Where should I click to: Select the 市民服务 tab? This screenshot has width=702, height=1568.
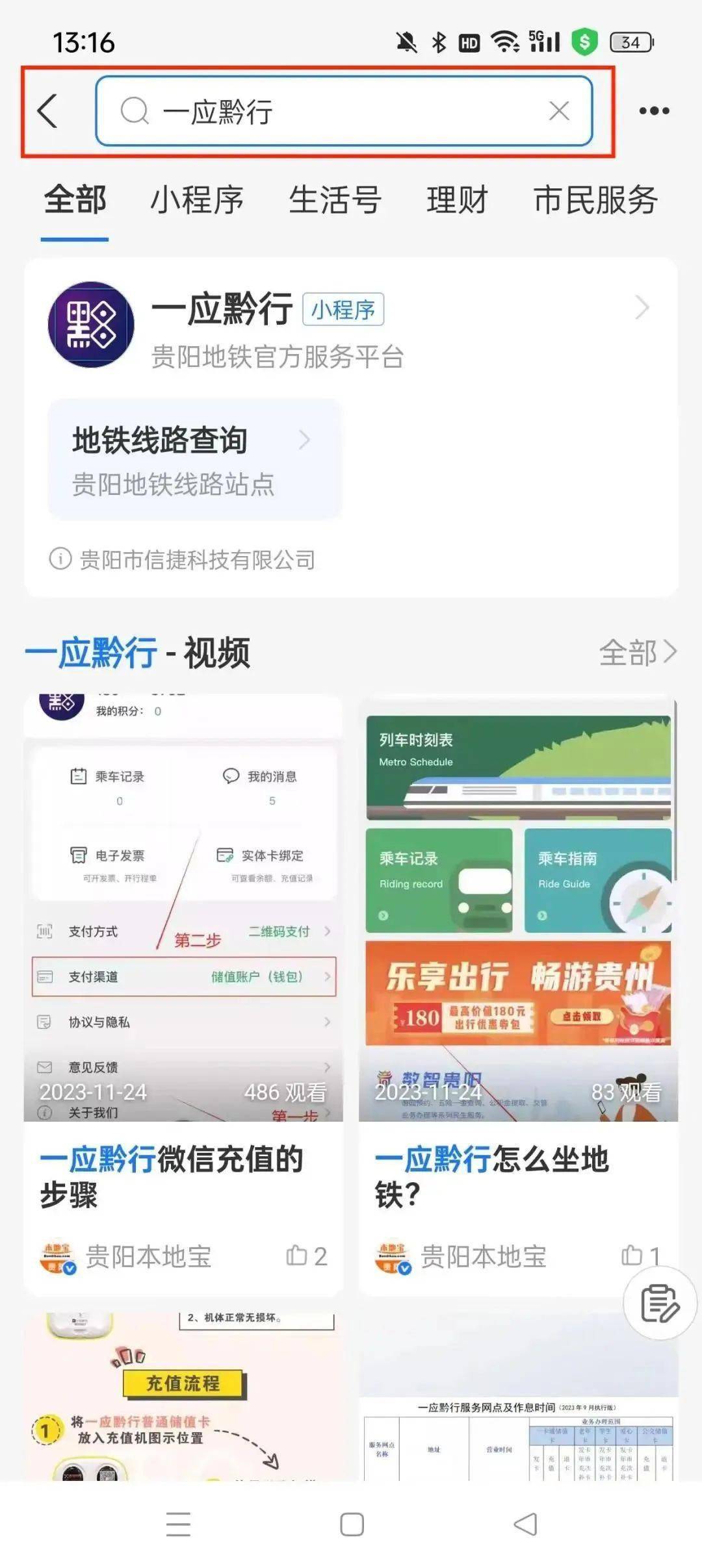[x=595, y=200]
